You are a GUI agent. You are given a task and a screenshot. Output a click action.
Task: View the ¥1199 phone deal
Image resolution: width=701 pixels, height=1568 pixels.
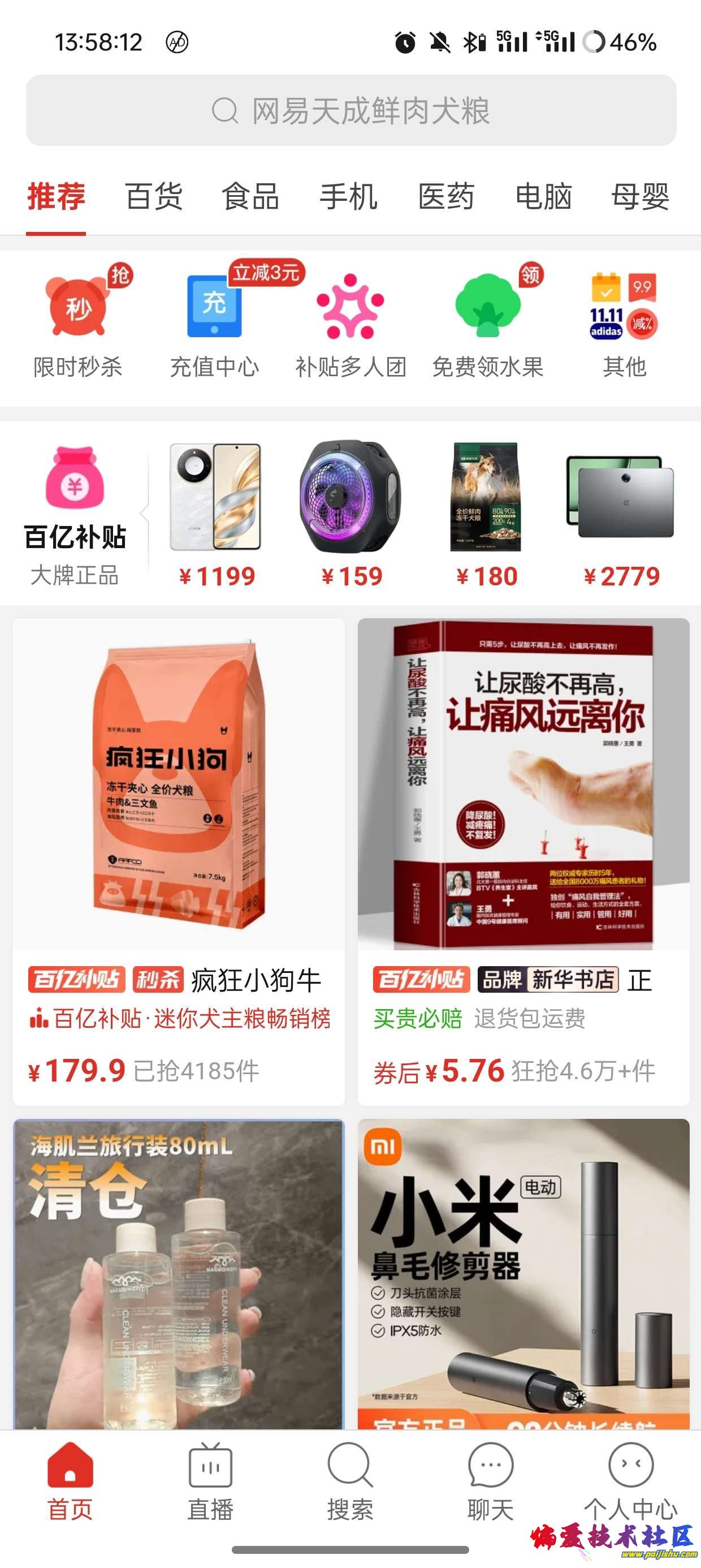(217, 514)
